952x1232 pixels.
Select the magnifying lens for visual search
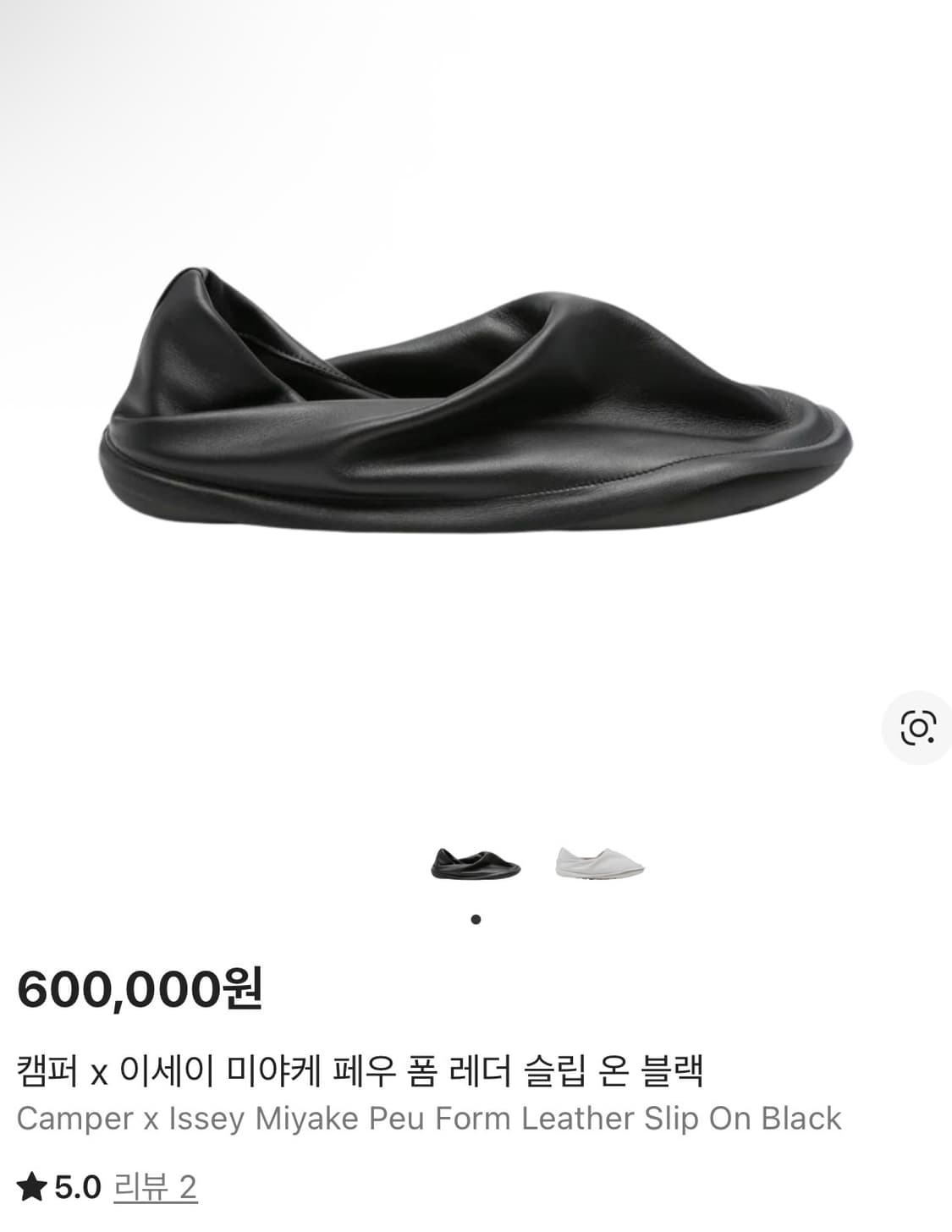(x=918, y=725)
